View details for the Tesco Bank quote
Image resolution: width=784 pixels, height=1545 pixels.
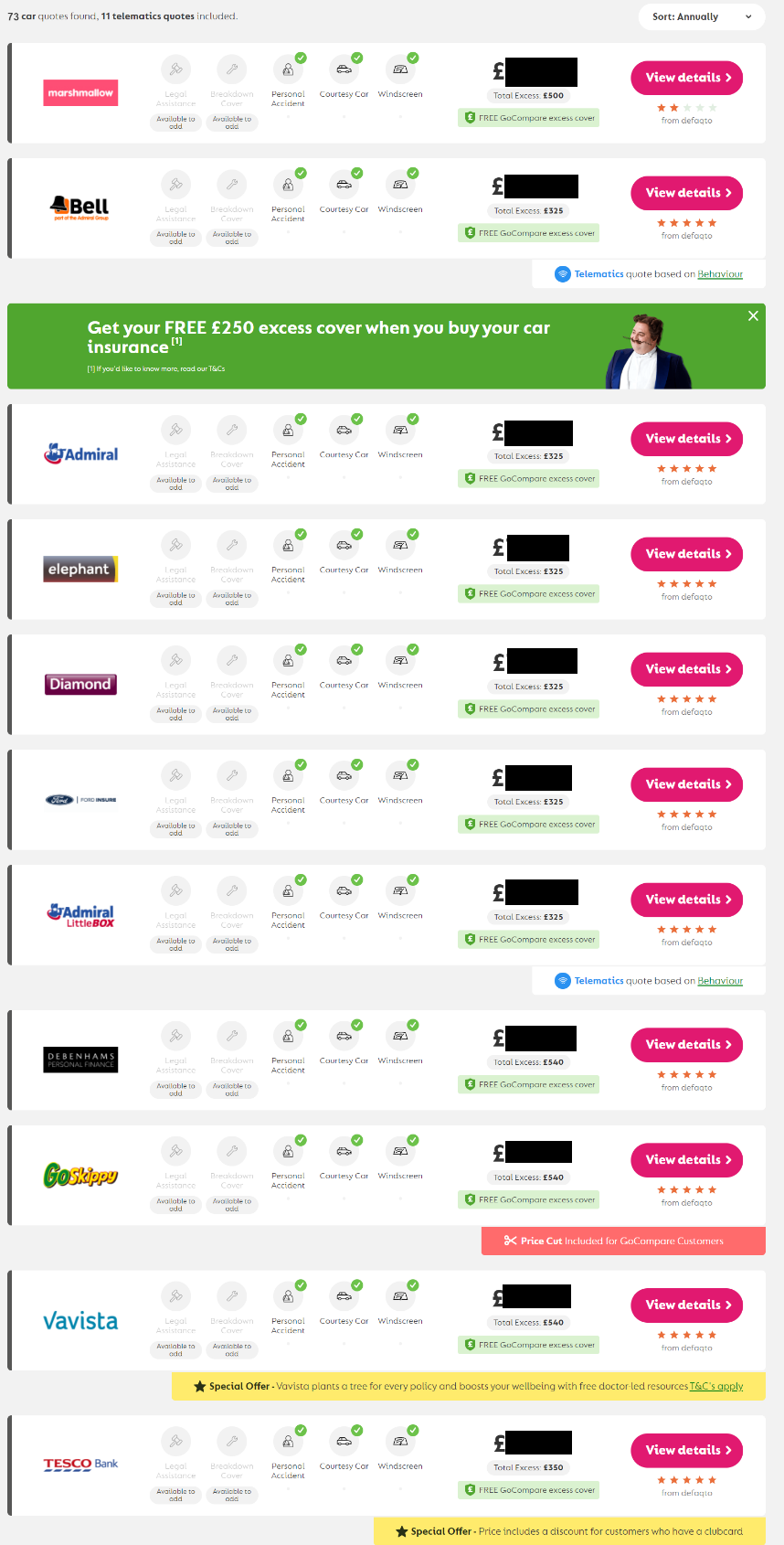pos(686,1450)
